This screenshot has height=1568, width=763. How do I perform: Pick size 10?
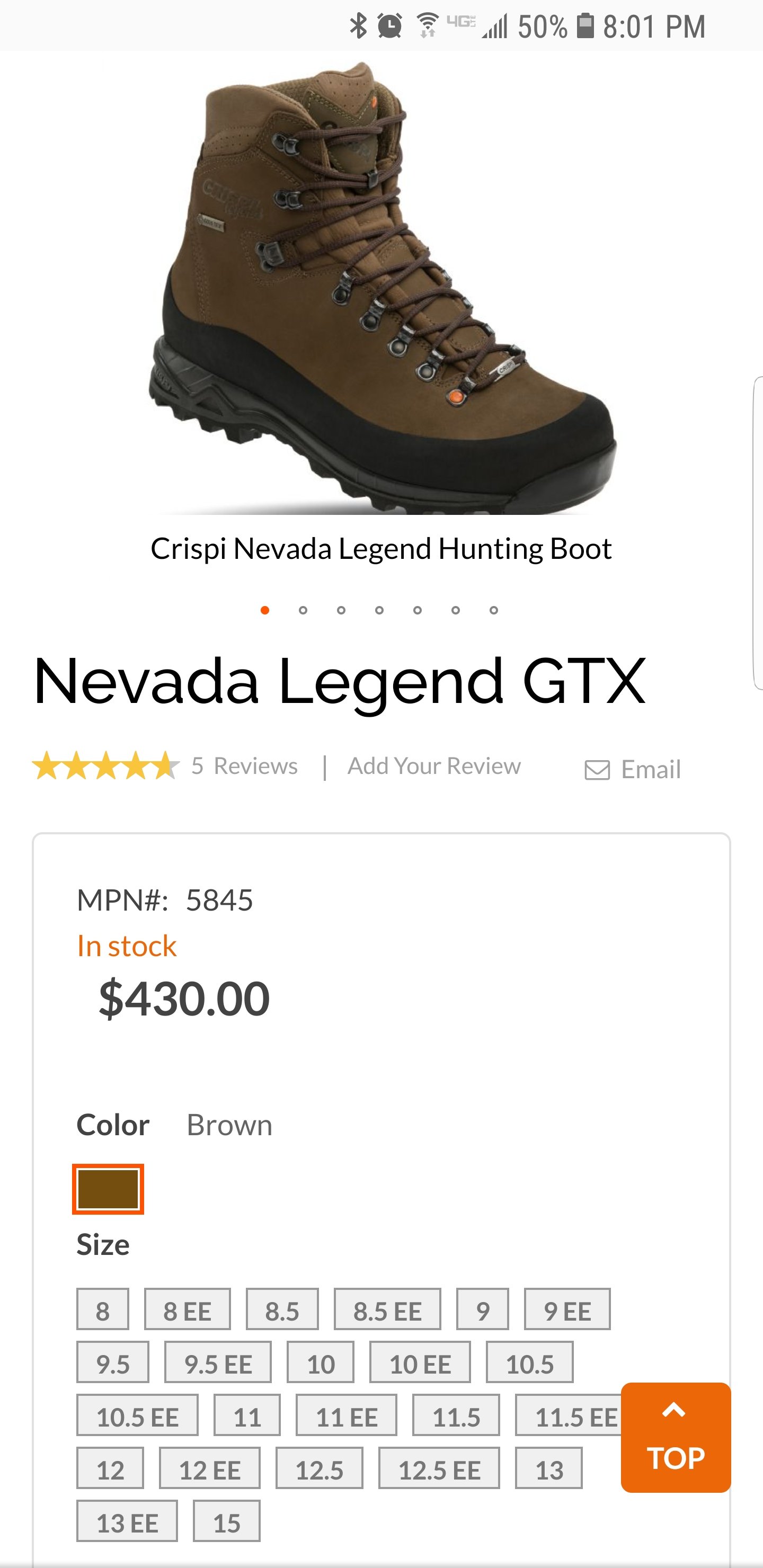pos(321,1361)
